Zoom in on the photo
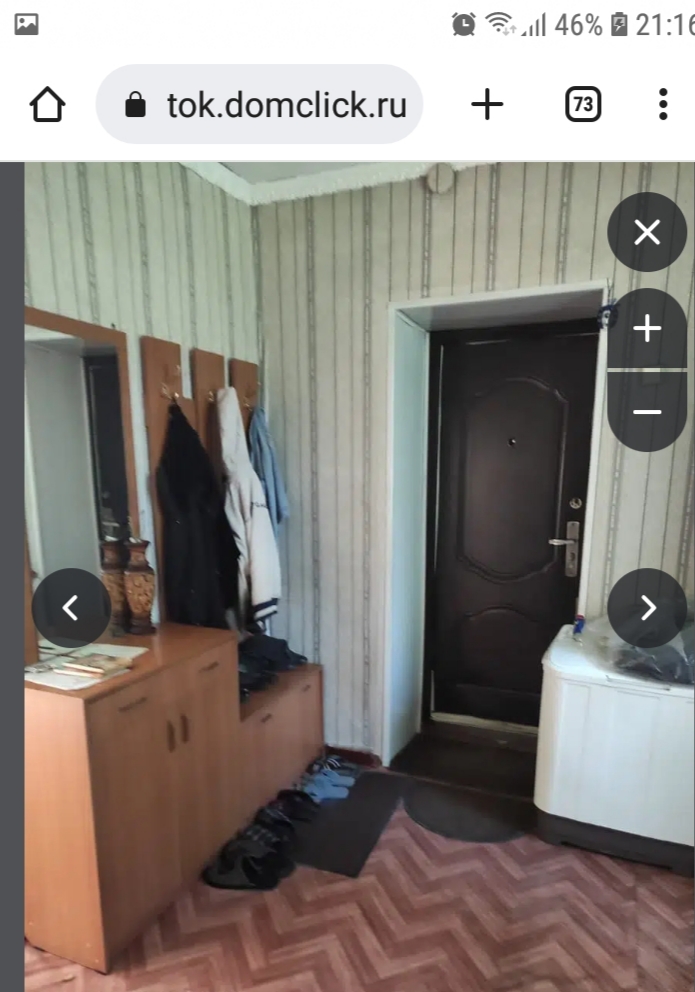Screen dimensions: 695x992 pos(647,329)
